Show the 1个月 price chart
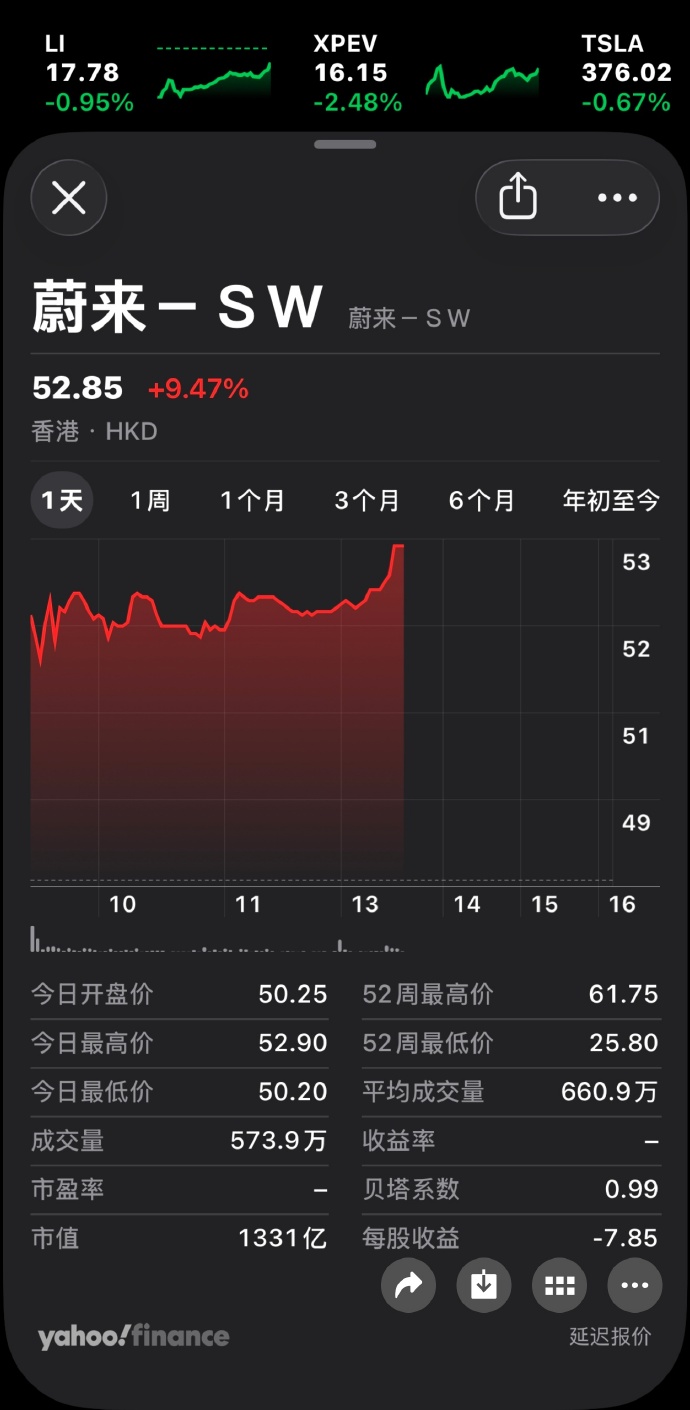 point(252,500)
